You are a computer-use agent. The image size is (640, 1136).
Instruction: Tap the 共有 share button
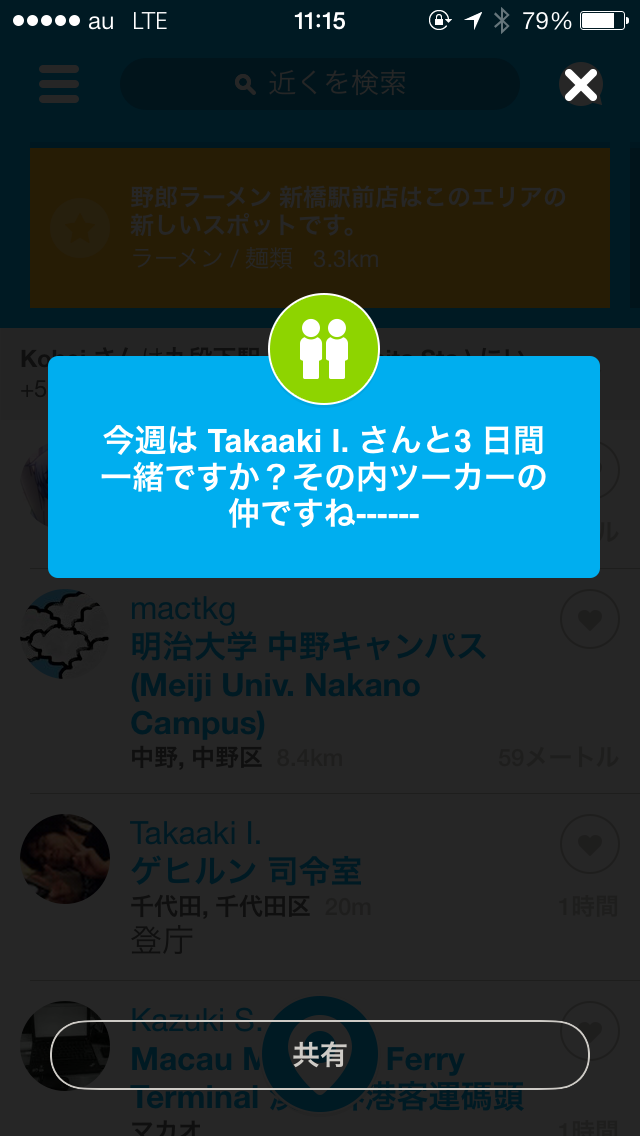click(x=320, y=1054)
